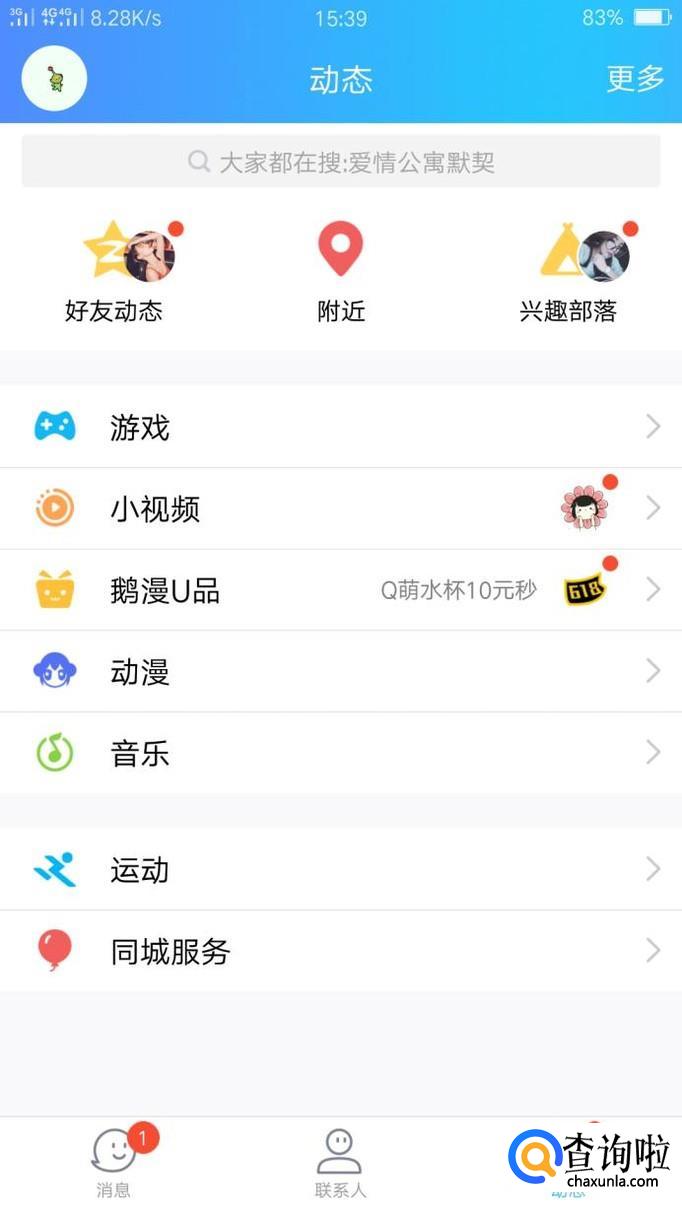Open the 同城服务 row
682x1212 pixels.
click(341, 951)
